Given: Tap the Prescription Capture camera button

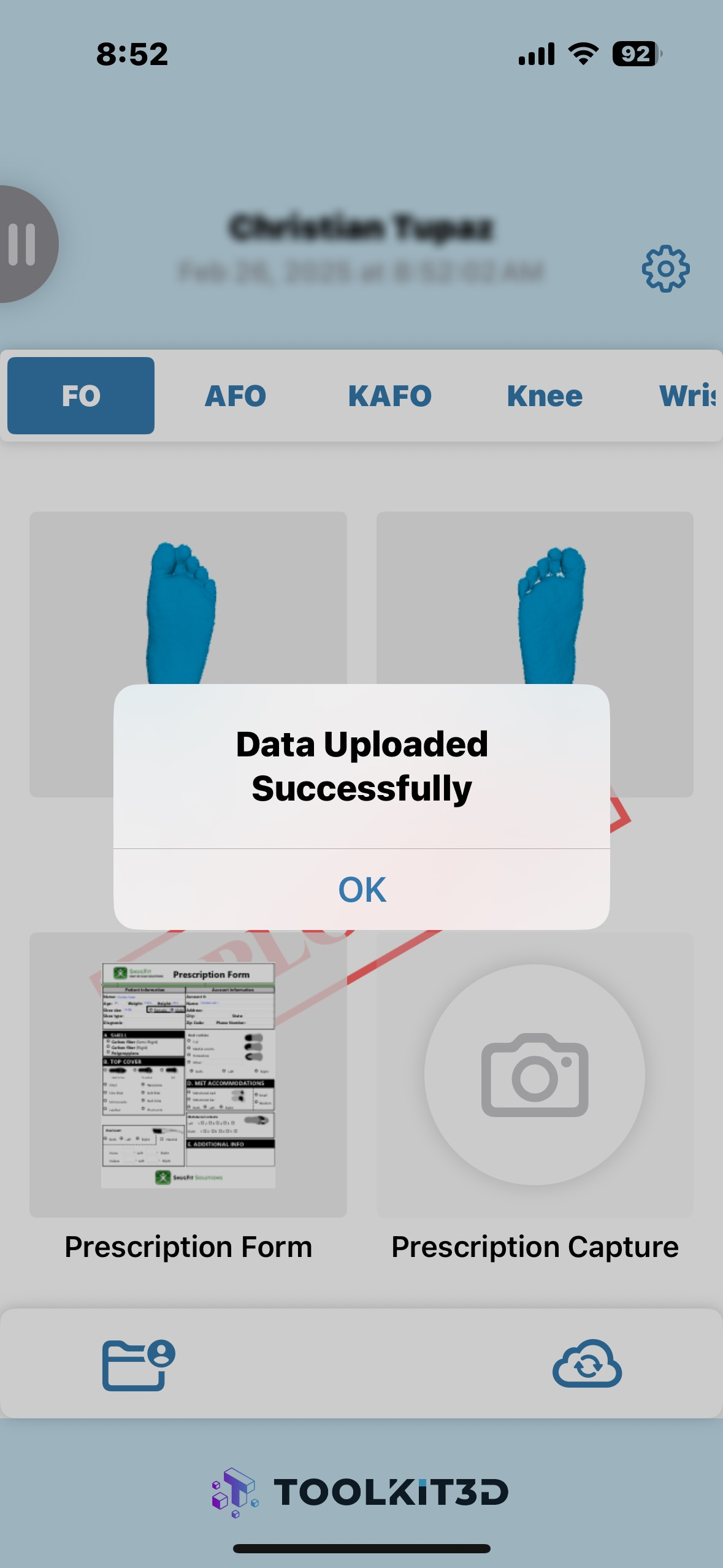Looking at the screenshot, I should 535,1075.
